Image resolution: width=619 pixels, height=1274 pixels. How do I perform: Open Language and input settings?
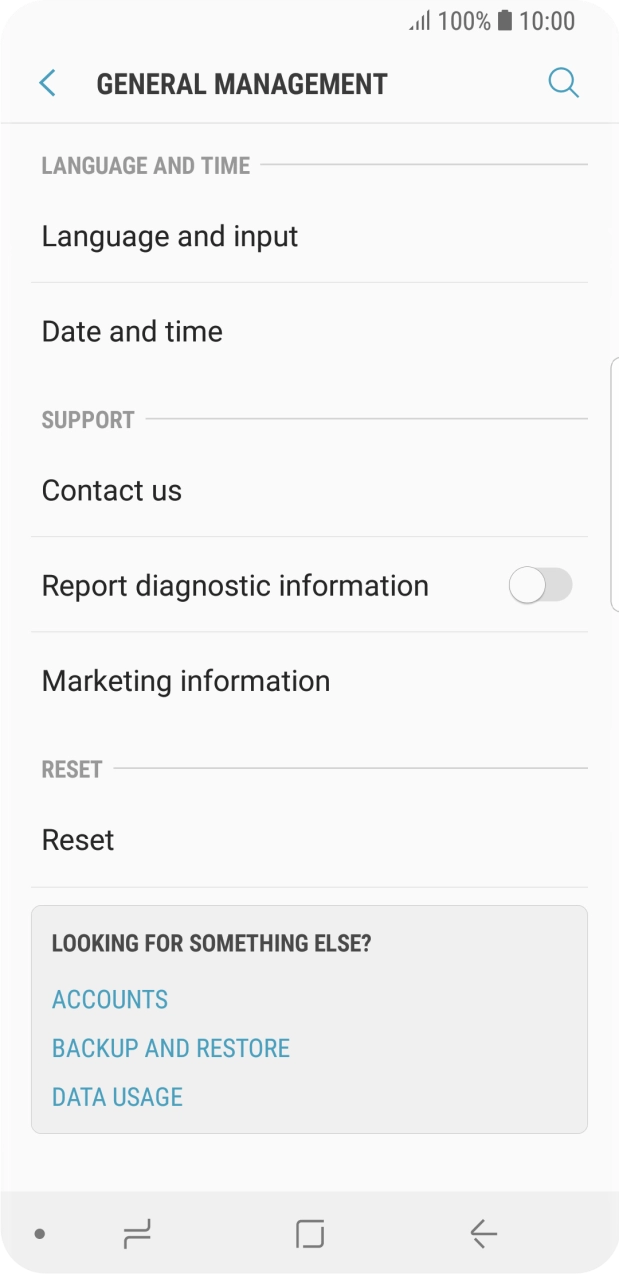click(x=170, y=237)
